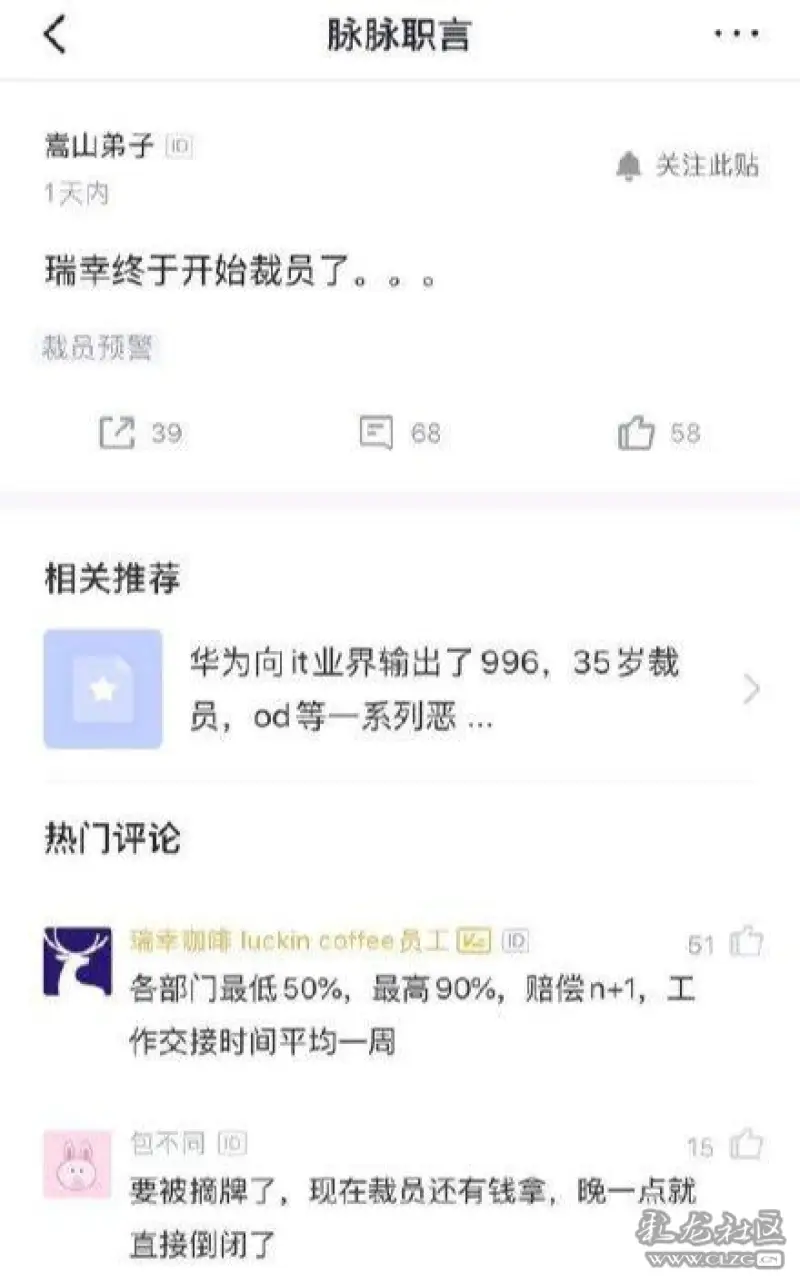This screenshot has width=800, height=1284.
Task: Go back using the top-left arrow
Action: [55, 36]
